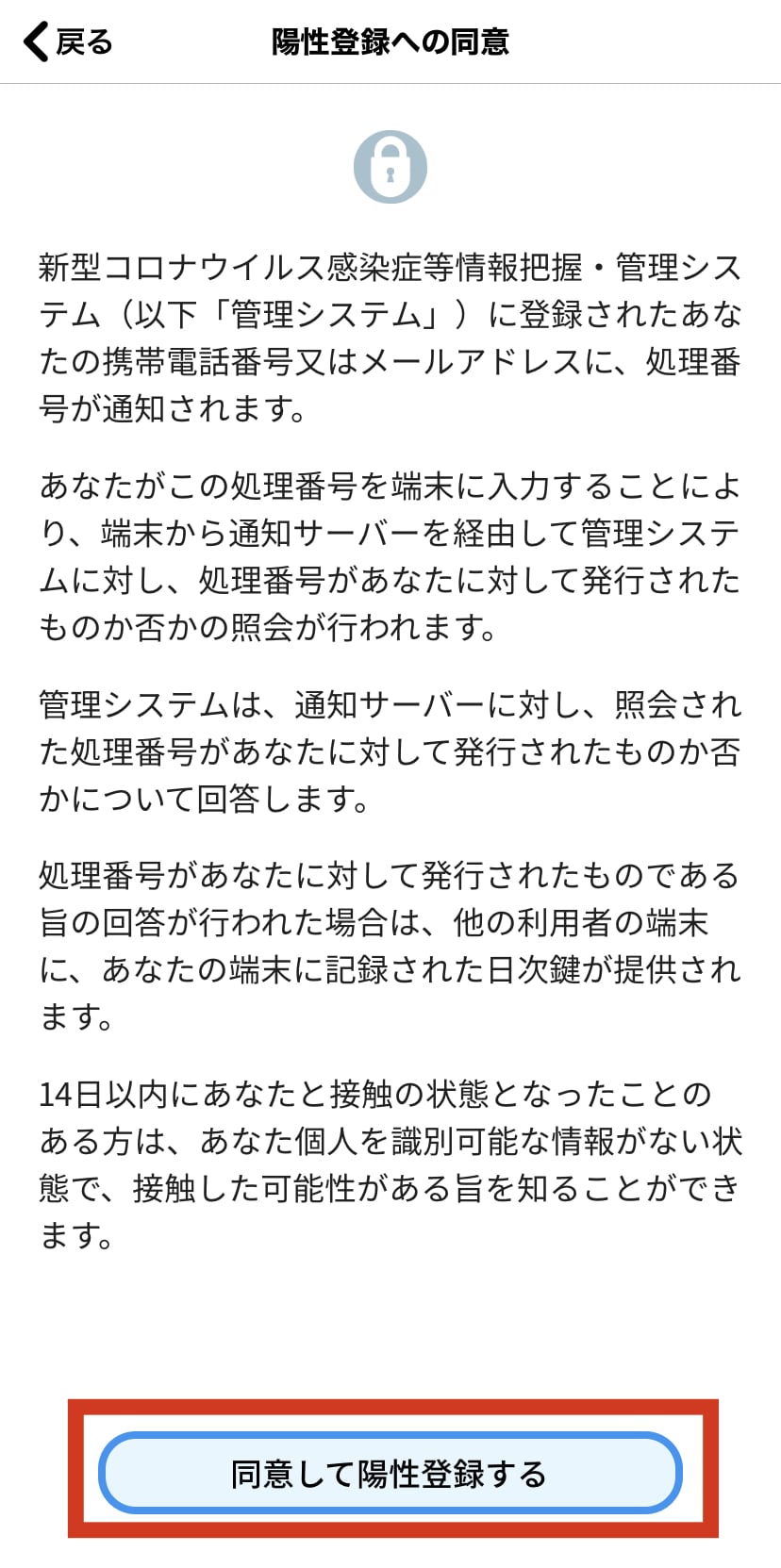The width and height of the screenshot is (781, 1568).
Task: Tap 同意して陽性登録する to agree
Action: pos(390,1473)
